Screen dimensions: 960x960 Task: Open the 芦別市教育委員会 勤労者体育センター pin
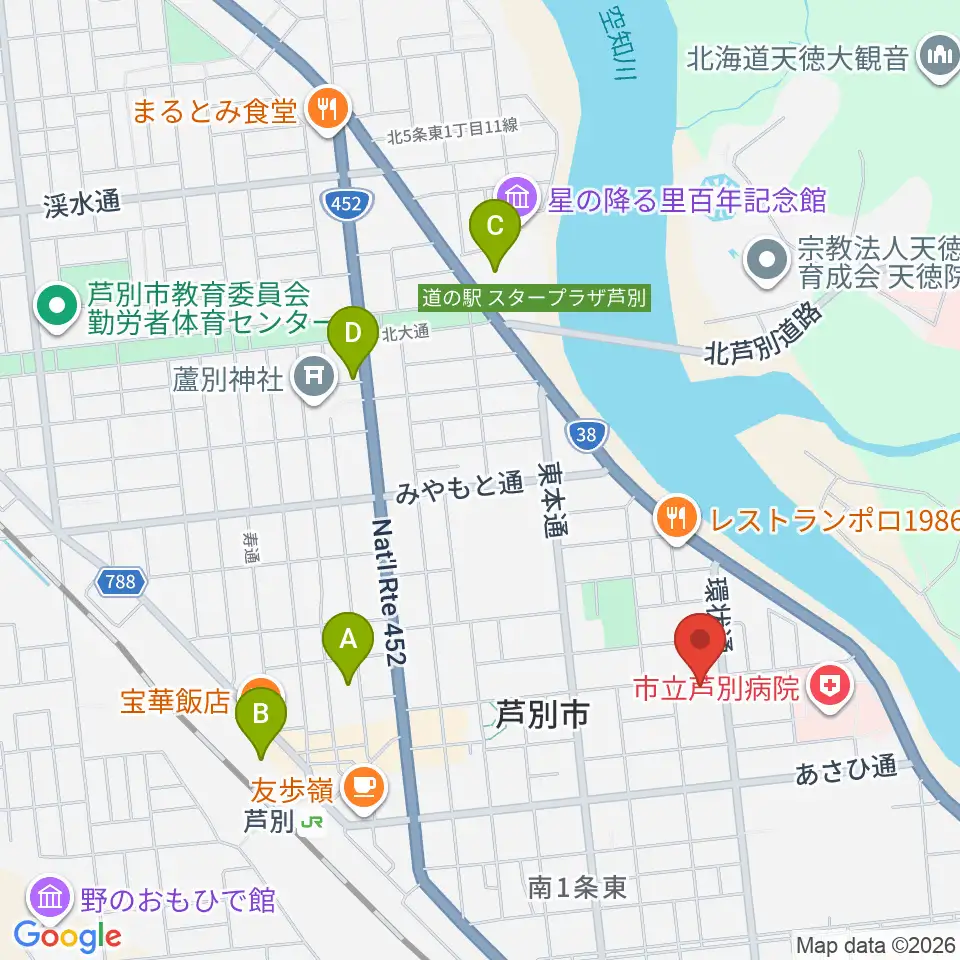pos(57,309)
